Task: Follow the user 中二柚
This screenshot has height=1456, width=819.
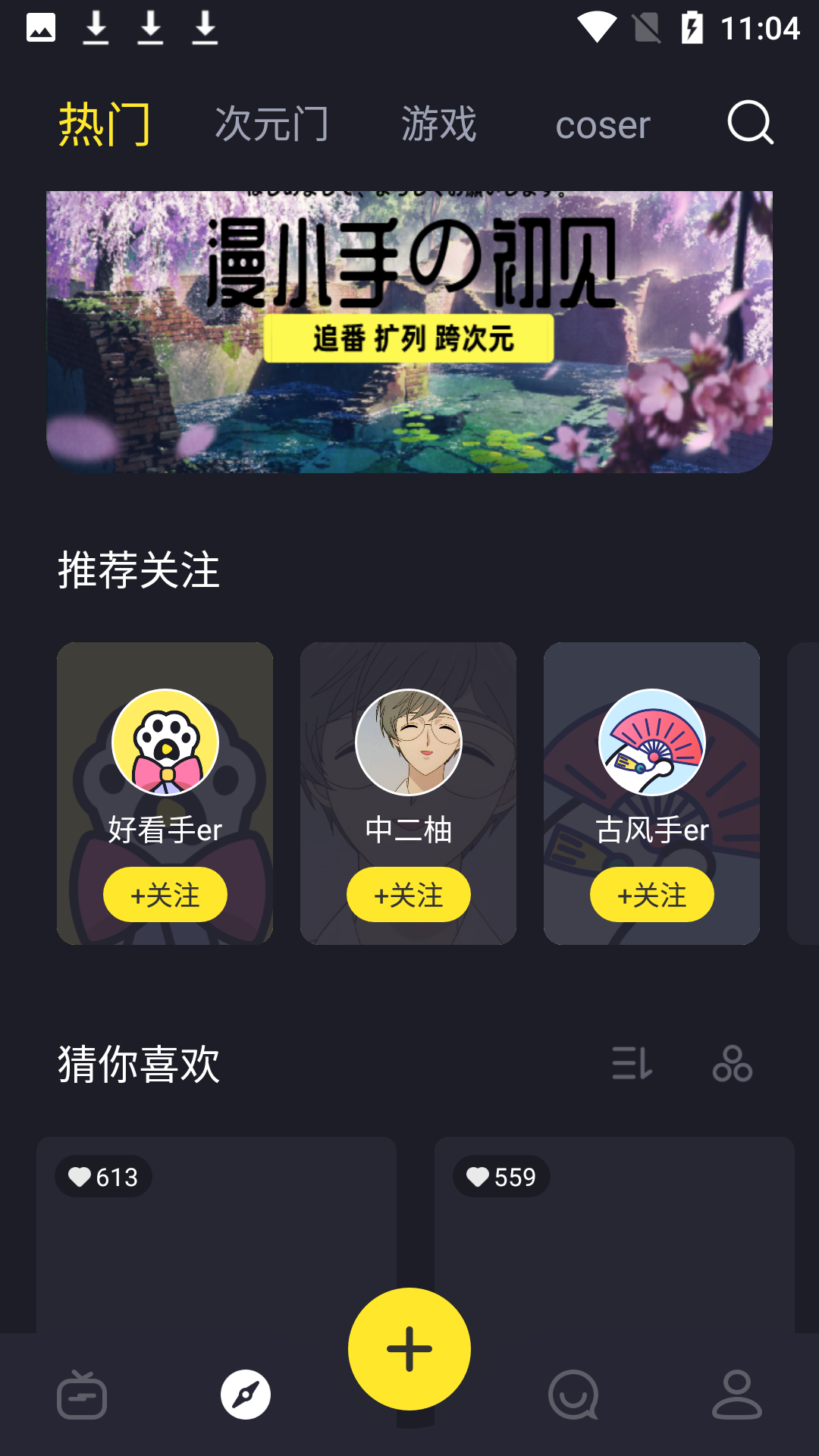Action: coord(409,895)
